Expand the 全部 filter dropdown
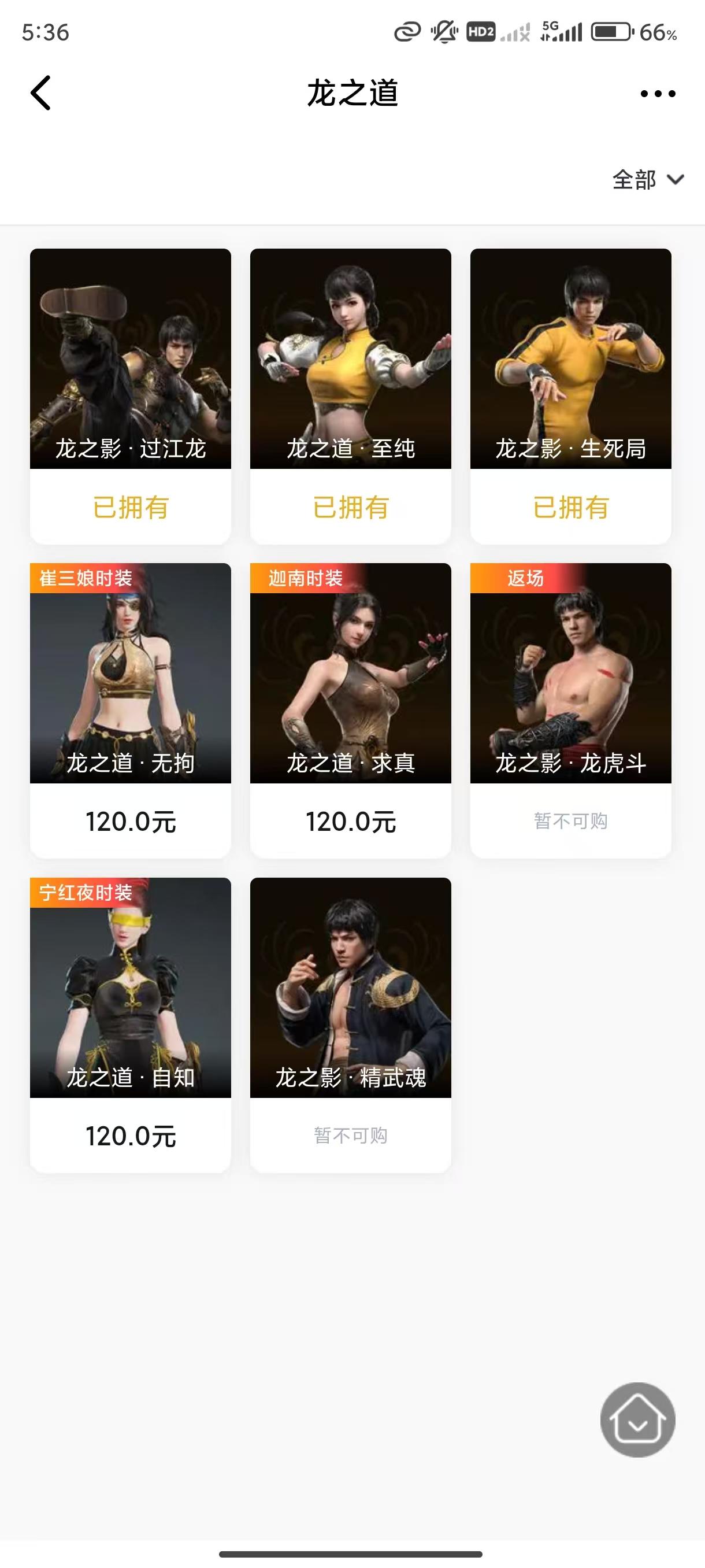The width and height of the screenshot is (705, 1568). click(x=634, y=180)
